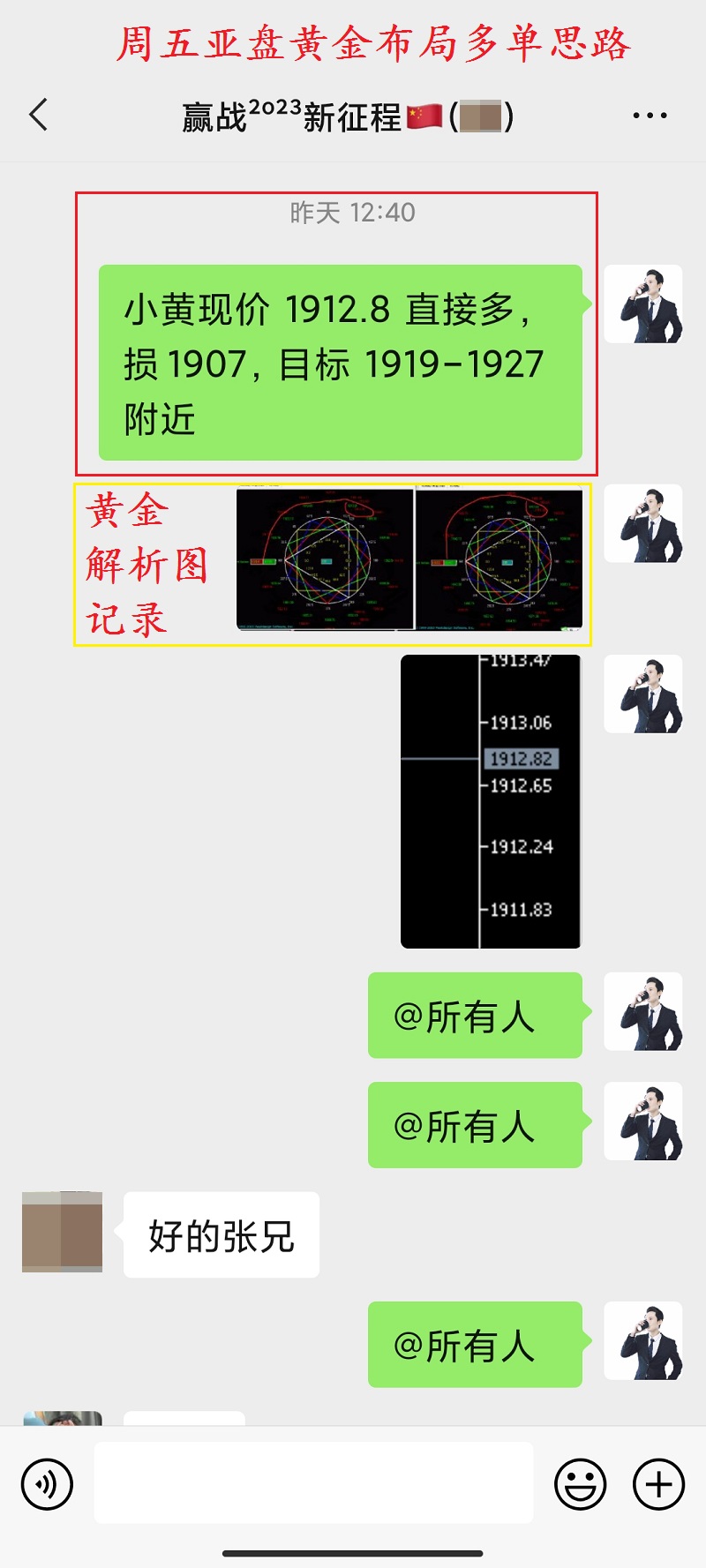Viewport: 706px width, 1568px height.
Task: Focus the message text field
Action: (x=313, y=1482)
